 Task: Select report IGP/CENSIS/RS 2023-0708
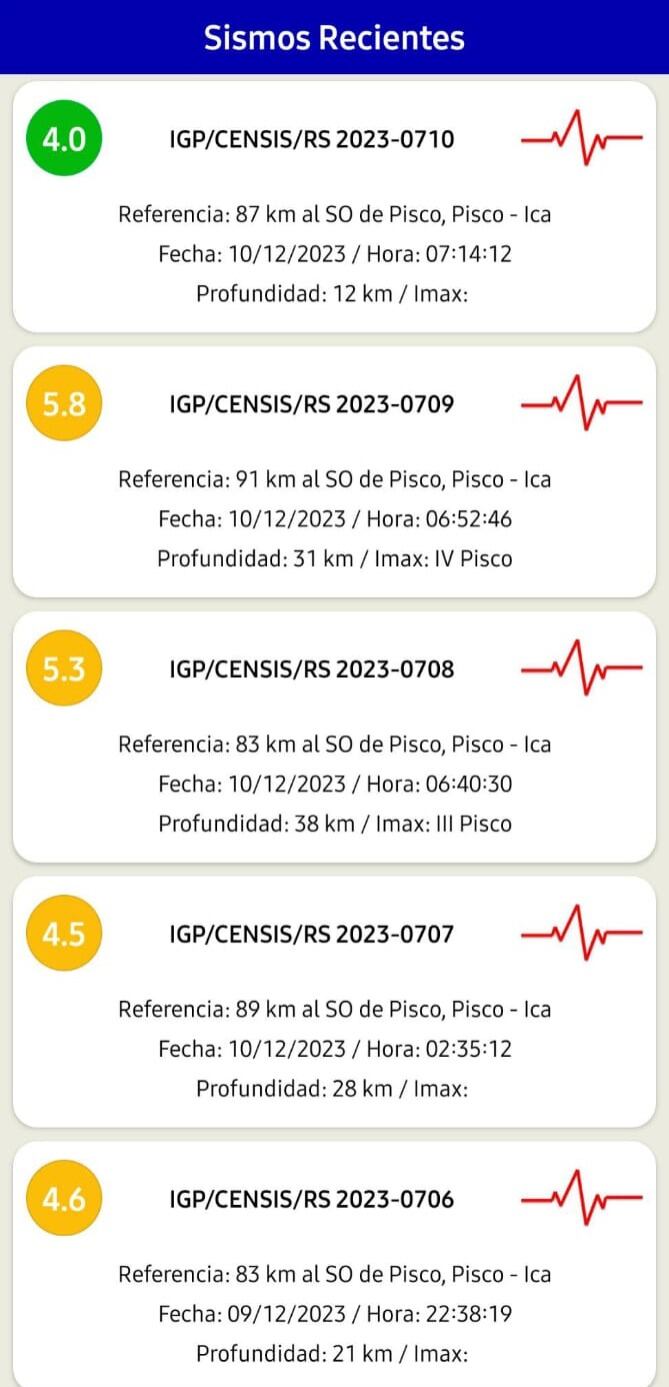(x=334, y=737)
